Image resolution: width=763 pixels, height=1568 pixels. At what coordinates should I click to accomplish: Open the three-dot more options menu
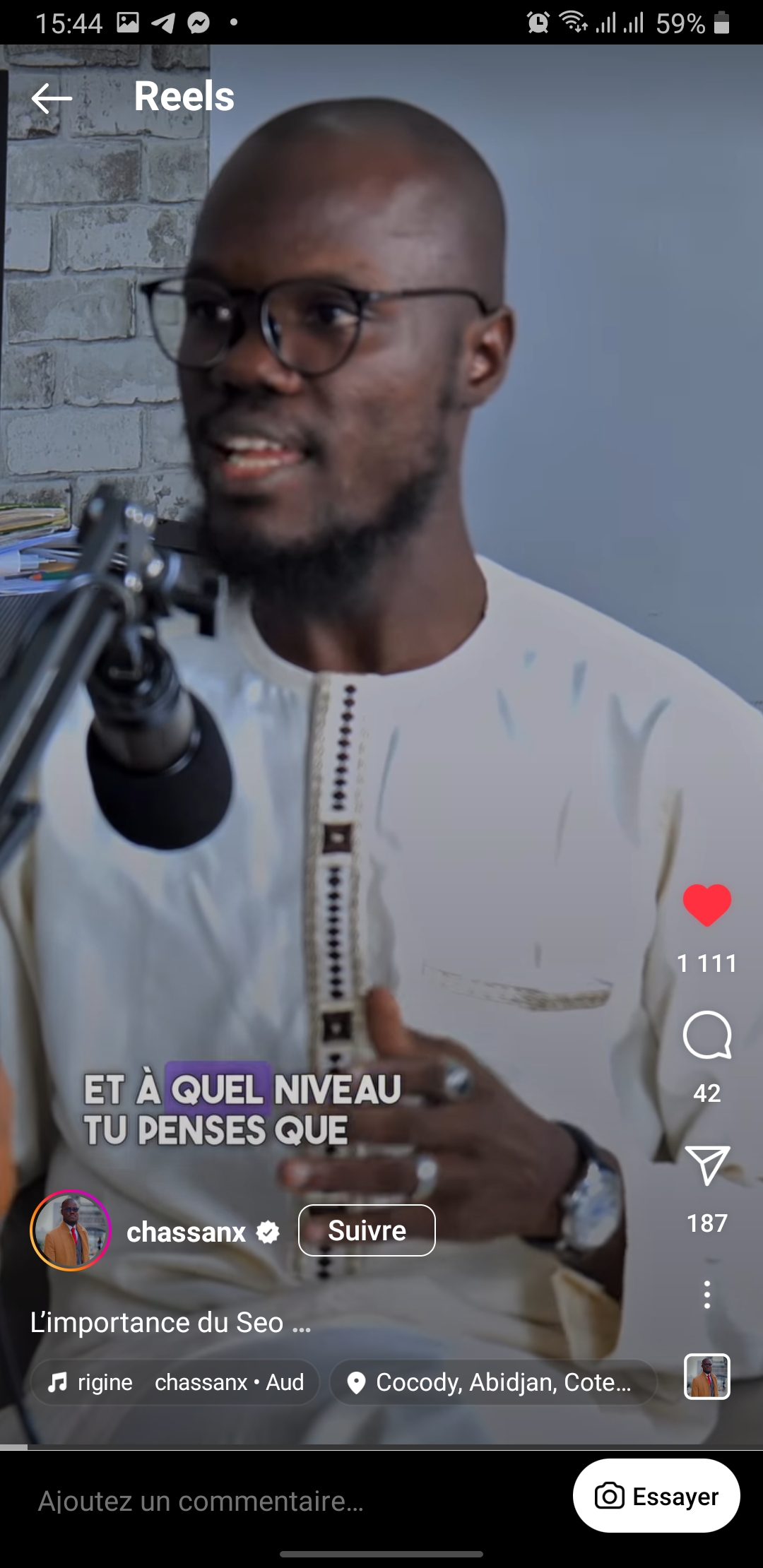point(706,1295)
